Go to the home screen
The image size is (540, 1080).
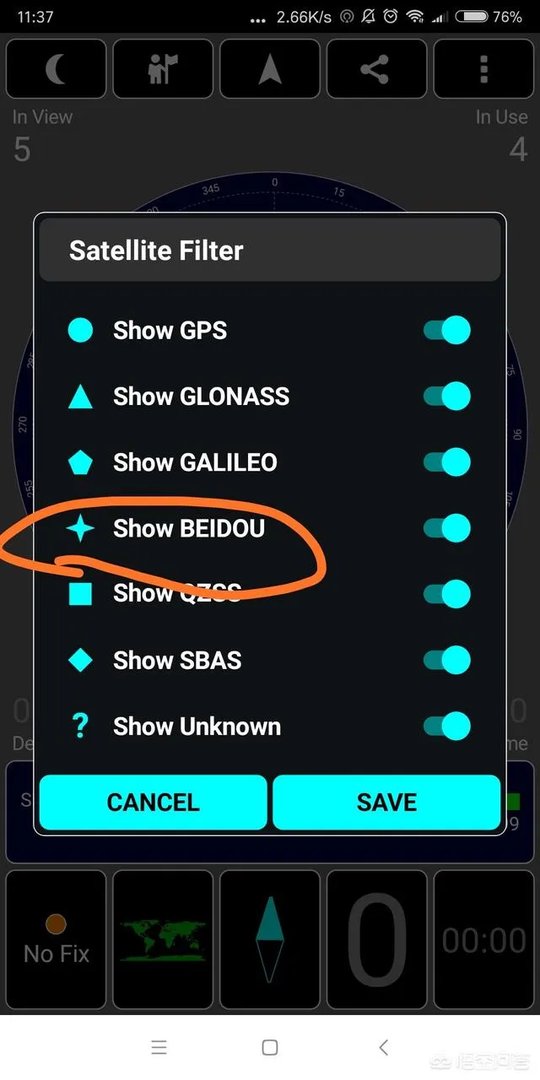tap(270, 1048)
